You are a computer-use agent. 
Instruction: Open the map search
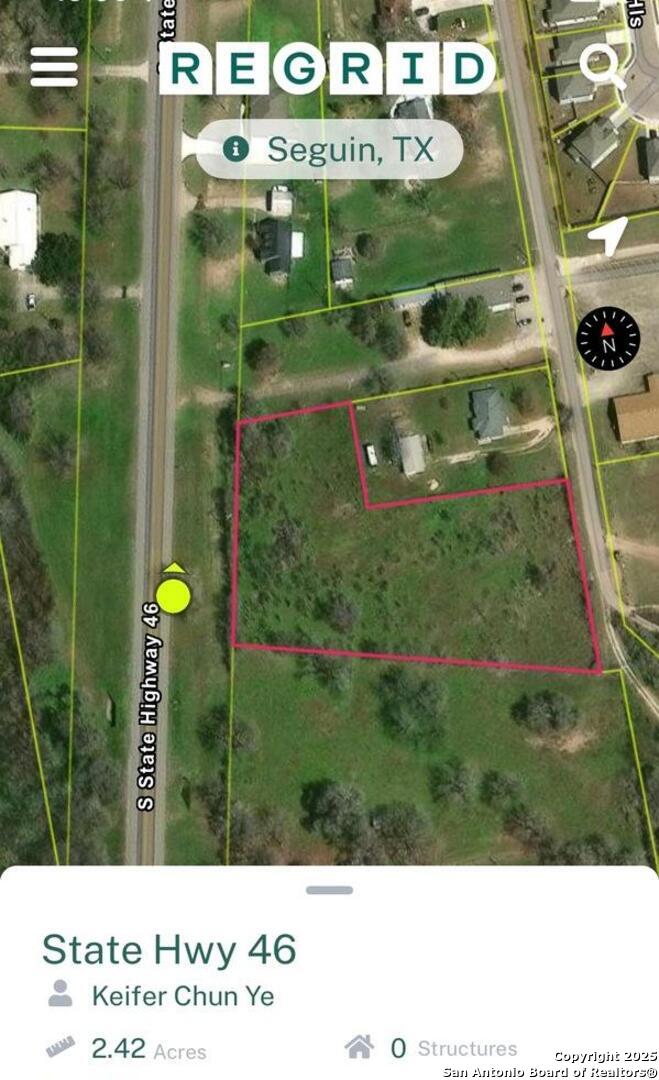coord(602,66)
